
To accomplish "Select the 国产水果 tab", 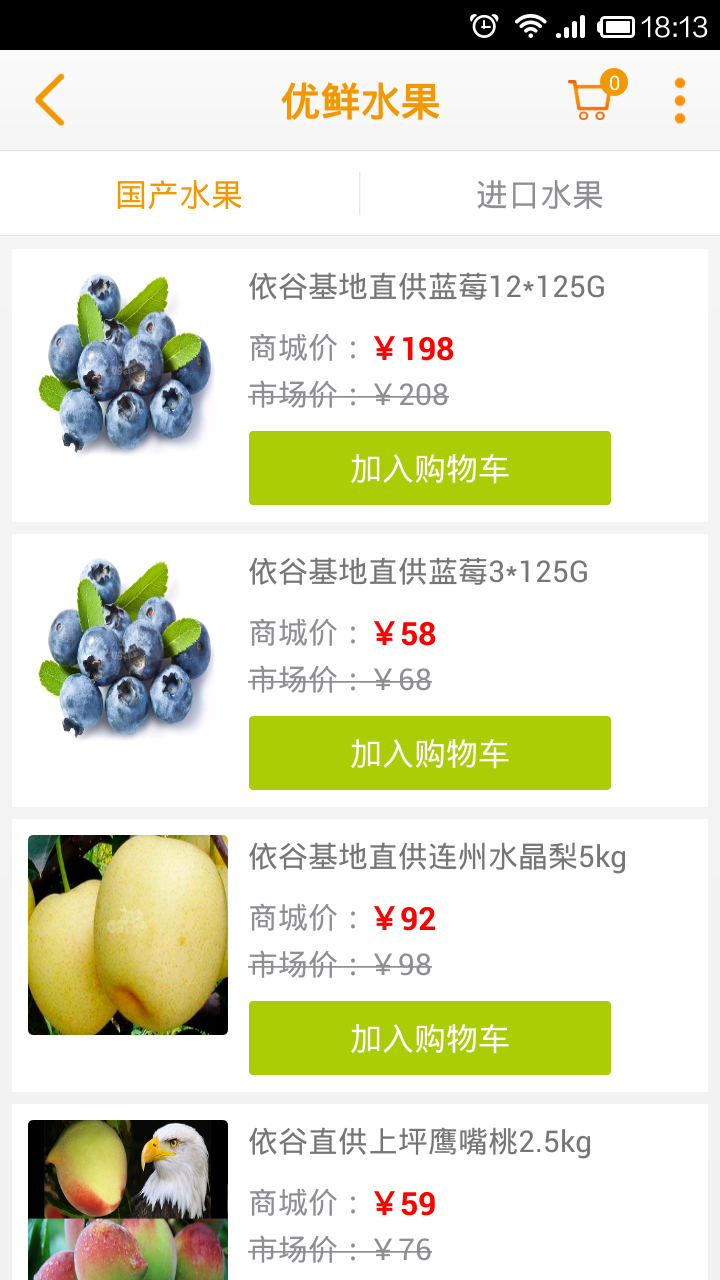I will (181, 195).
